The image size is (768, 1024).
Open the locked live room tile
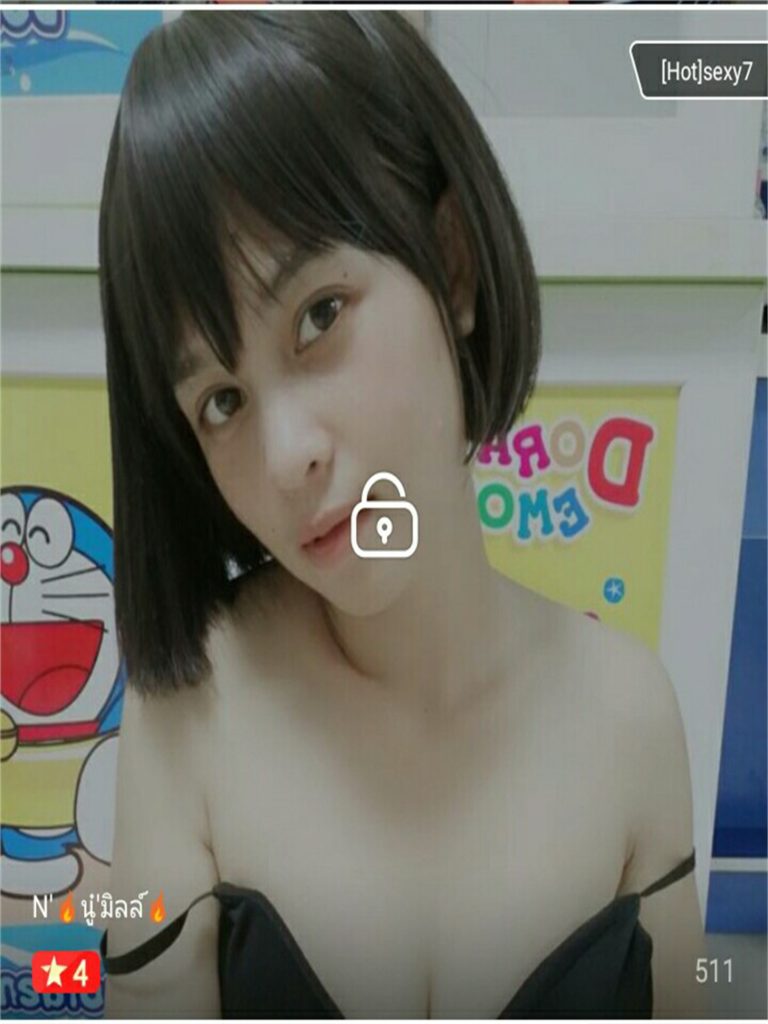pyautogui.click(x=384, y=516)
